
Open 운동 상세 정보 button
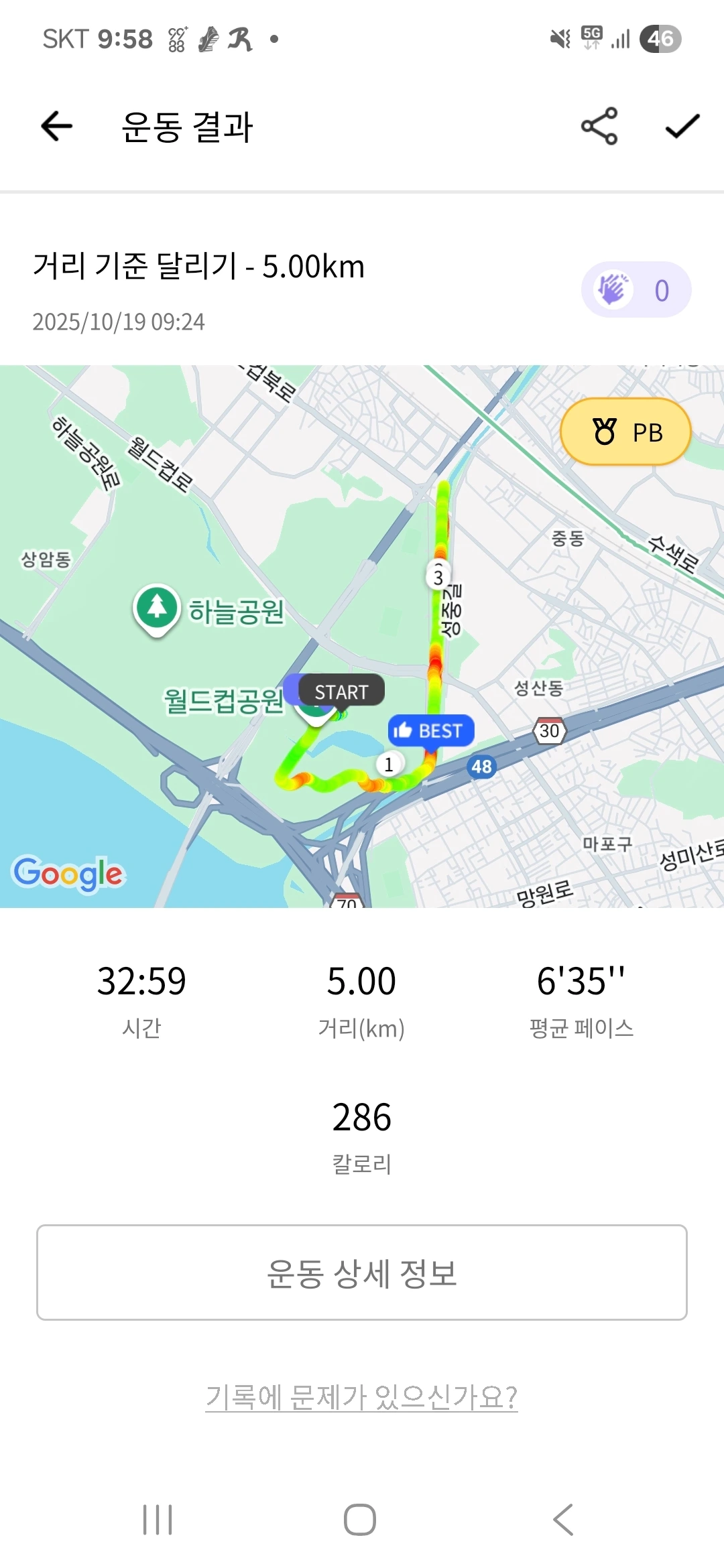362,1272
